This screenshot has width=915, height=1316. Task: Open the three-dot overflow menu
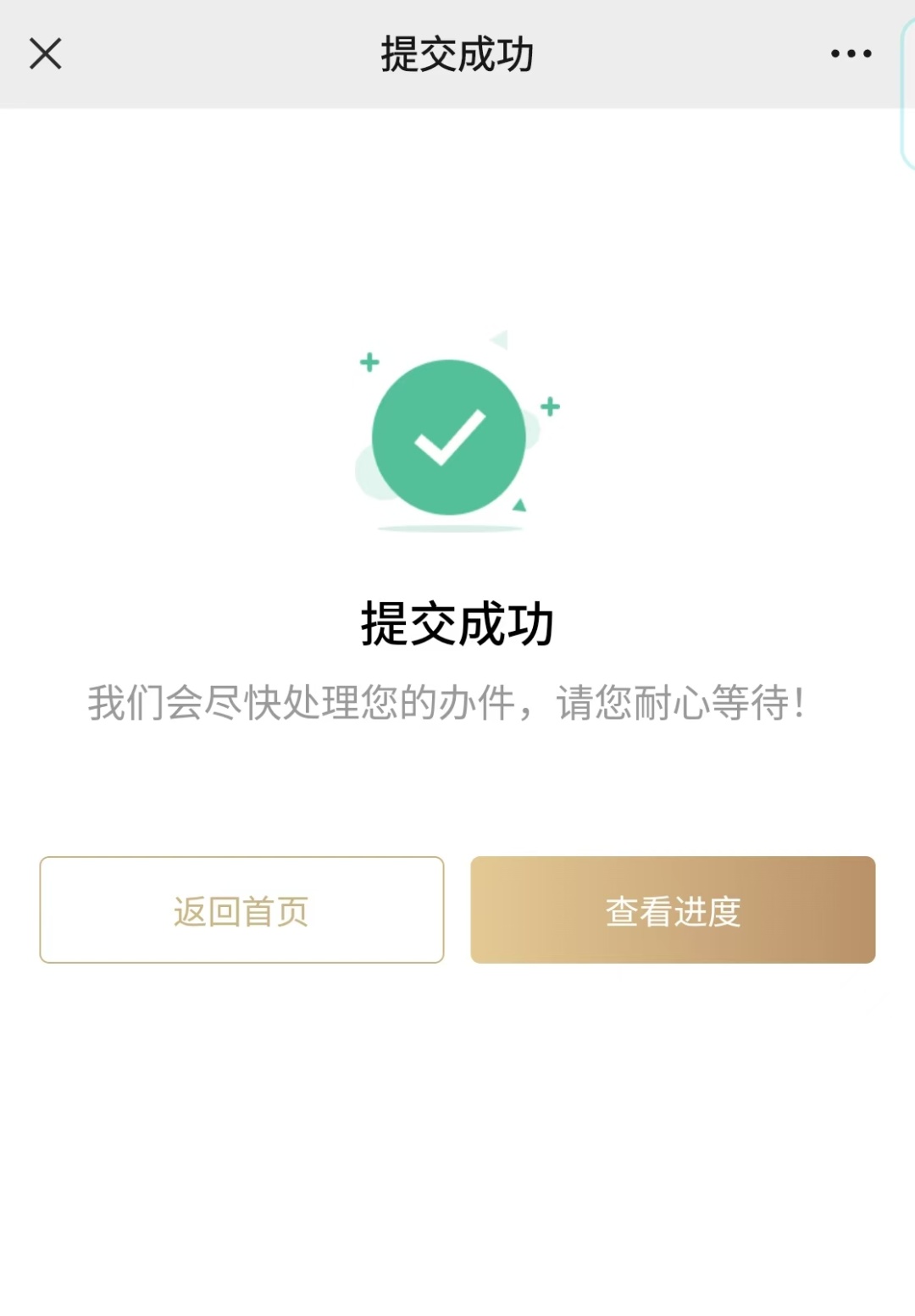[851, 54]
